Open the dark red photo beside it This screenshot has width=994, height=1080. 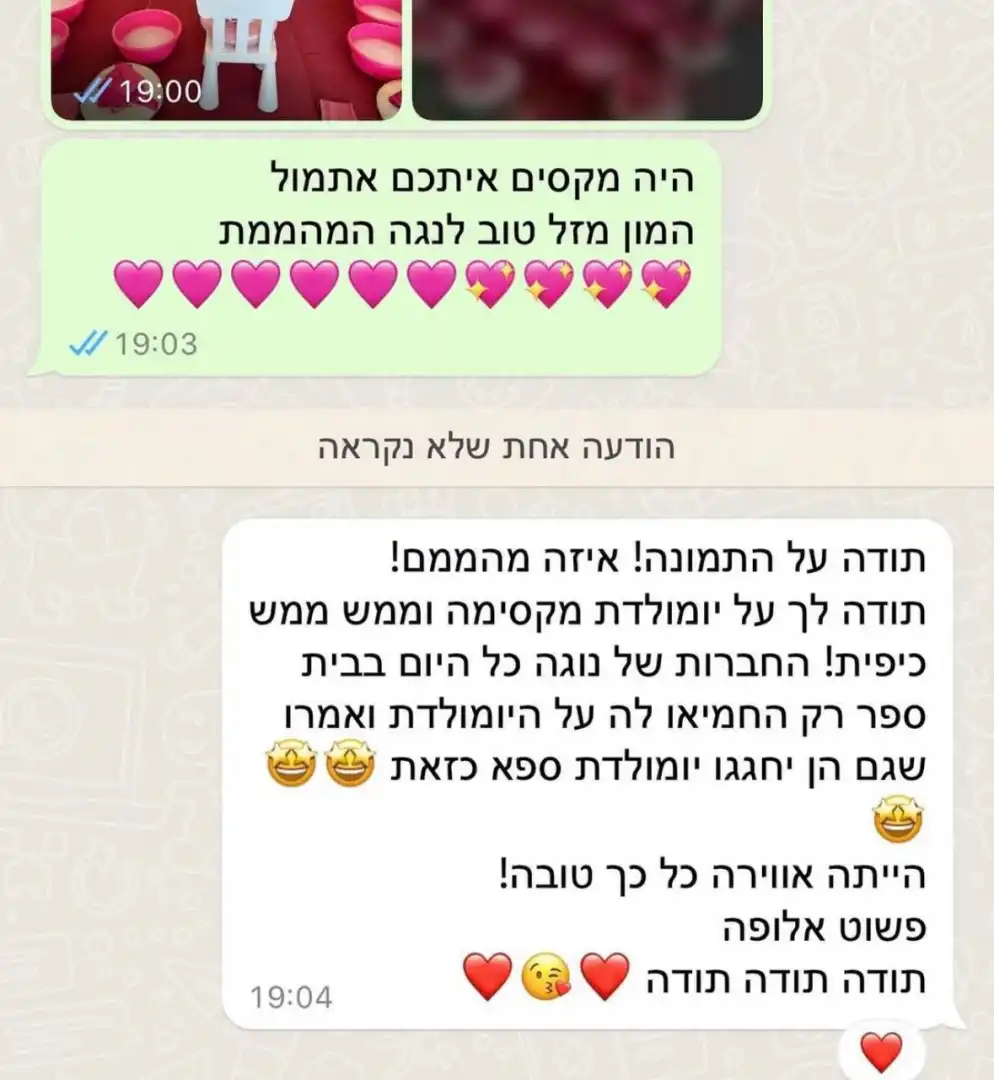(588, 55)
